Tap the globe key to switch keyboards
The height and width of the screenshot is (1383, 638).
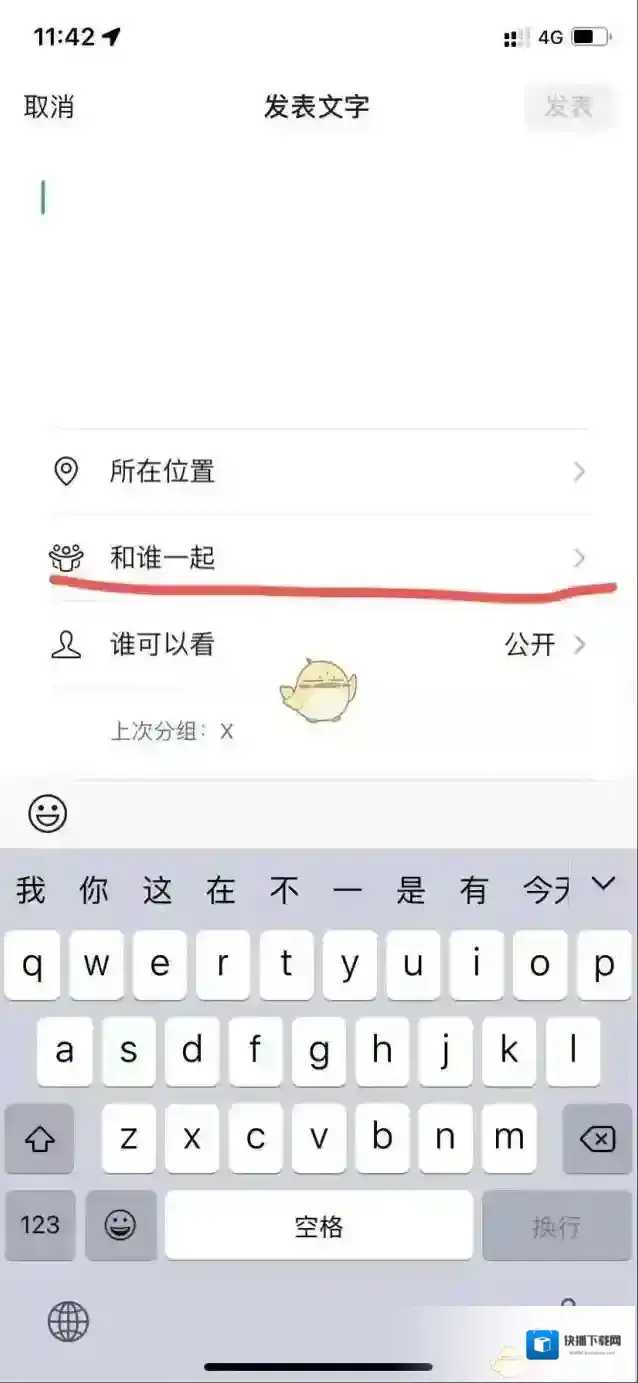pyautogui.click(x=68, y=1323)
